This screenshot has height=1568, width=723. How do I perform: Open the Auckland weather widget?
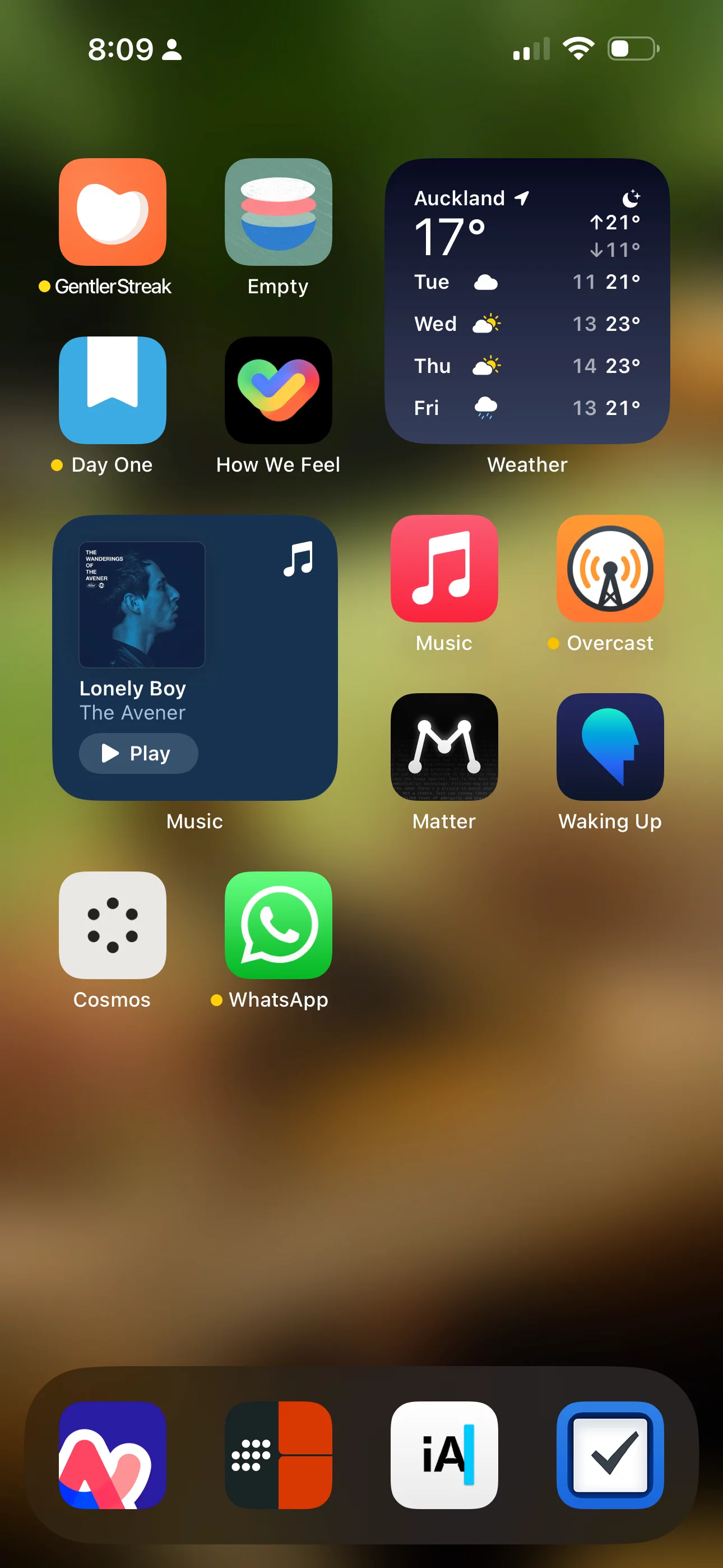pyautogui.click(x=527, y=301)
